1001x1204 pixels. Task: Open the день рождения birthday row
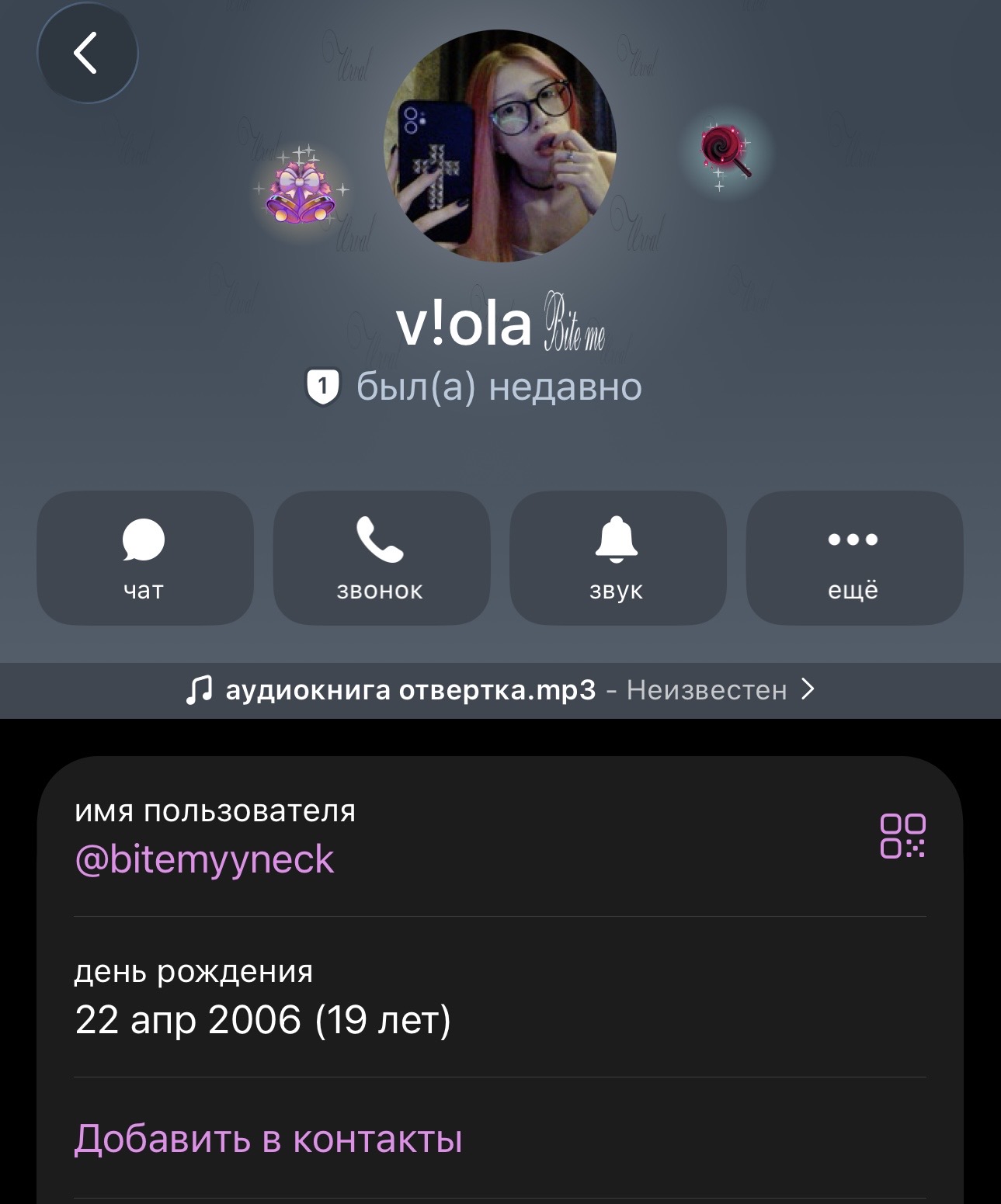click(x=264, y=998)
